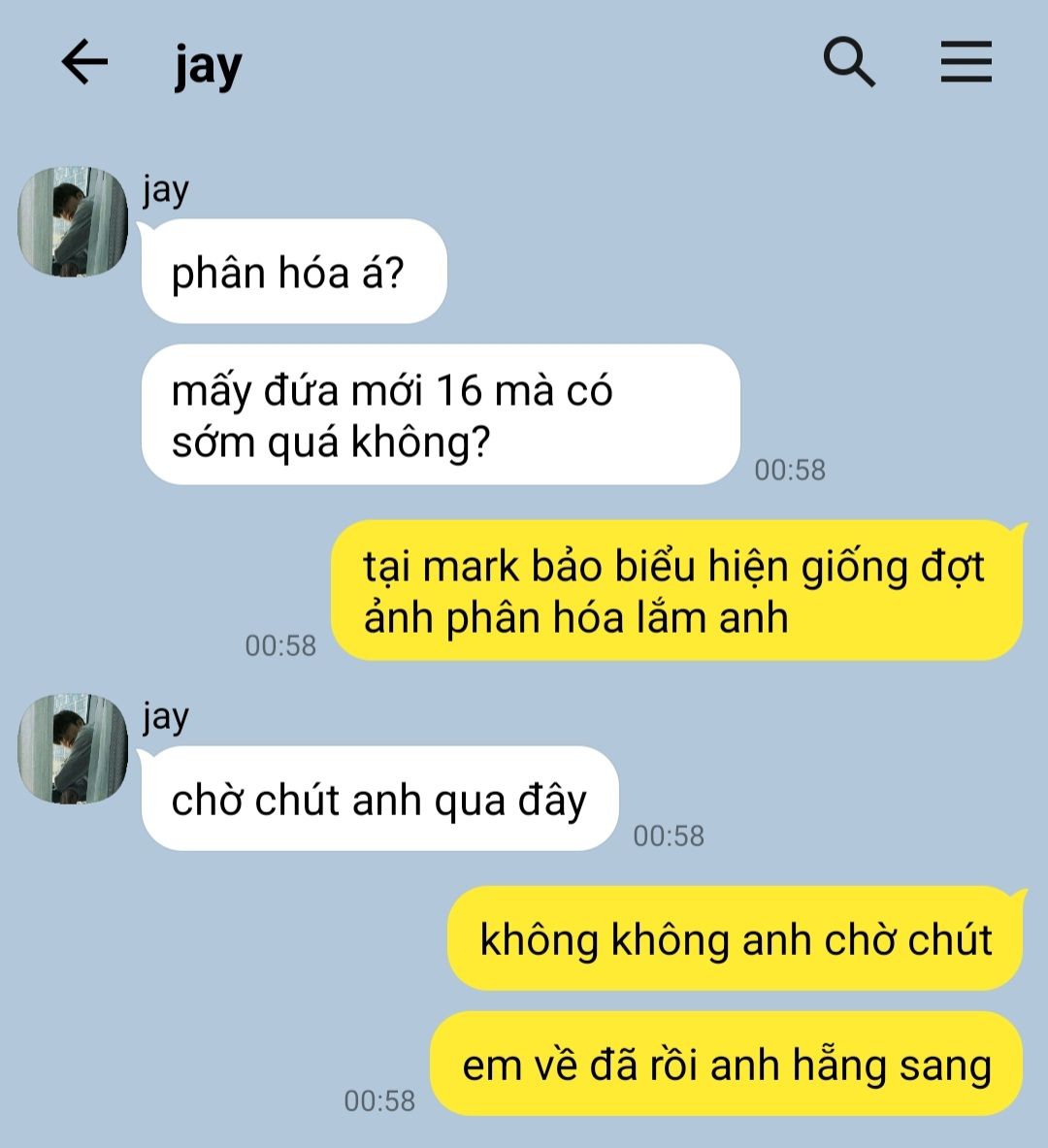Open jay's profile picture above "phân hóa á?"
This screenshot has height=1148, width=1048.
(x=74, y=221)
